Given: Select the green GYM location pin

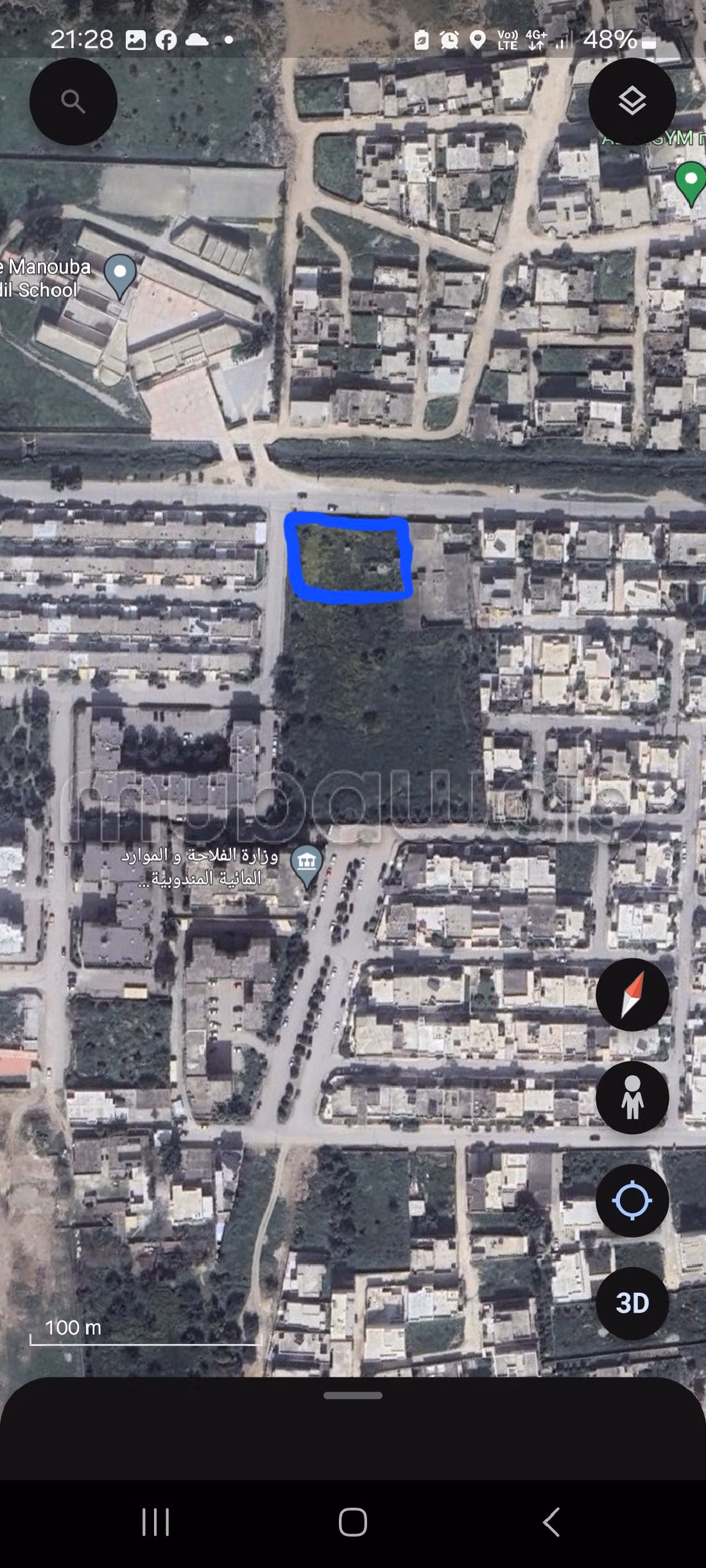Looking at the screenshot, I should pos(691,182).
